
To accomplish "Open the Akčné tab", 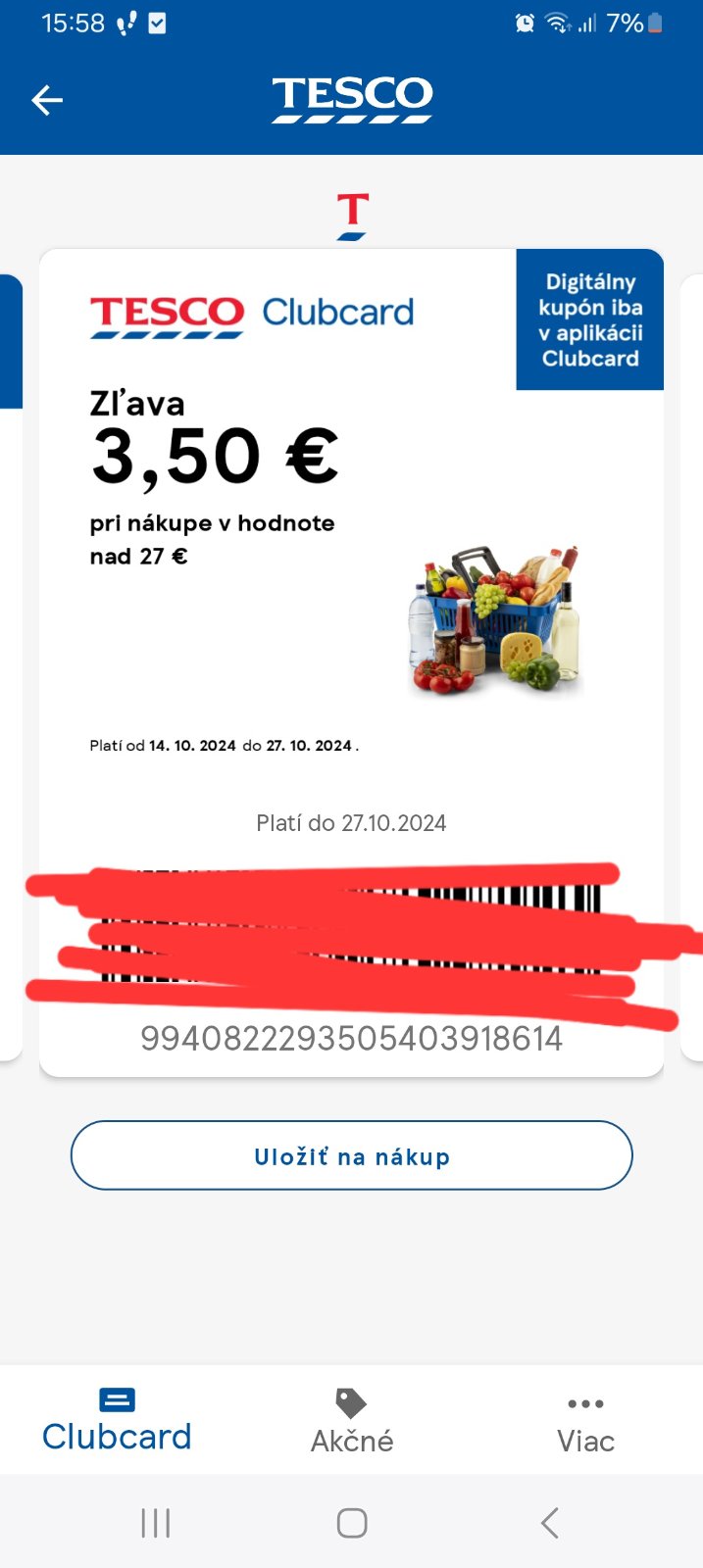I will pyautogui.click(x=351, y=1420).
